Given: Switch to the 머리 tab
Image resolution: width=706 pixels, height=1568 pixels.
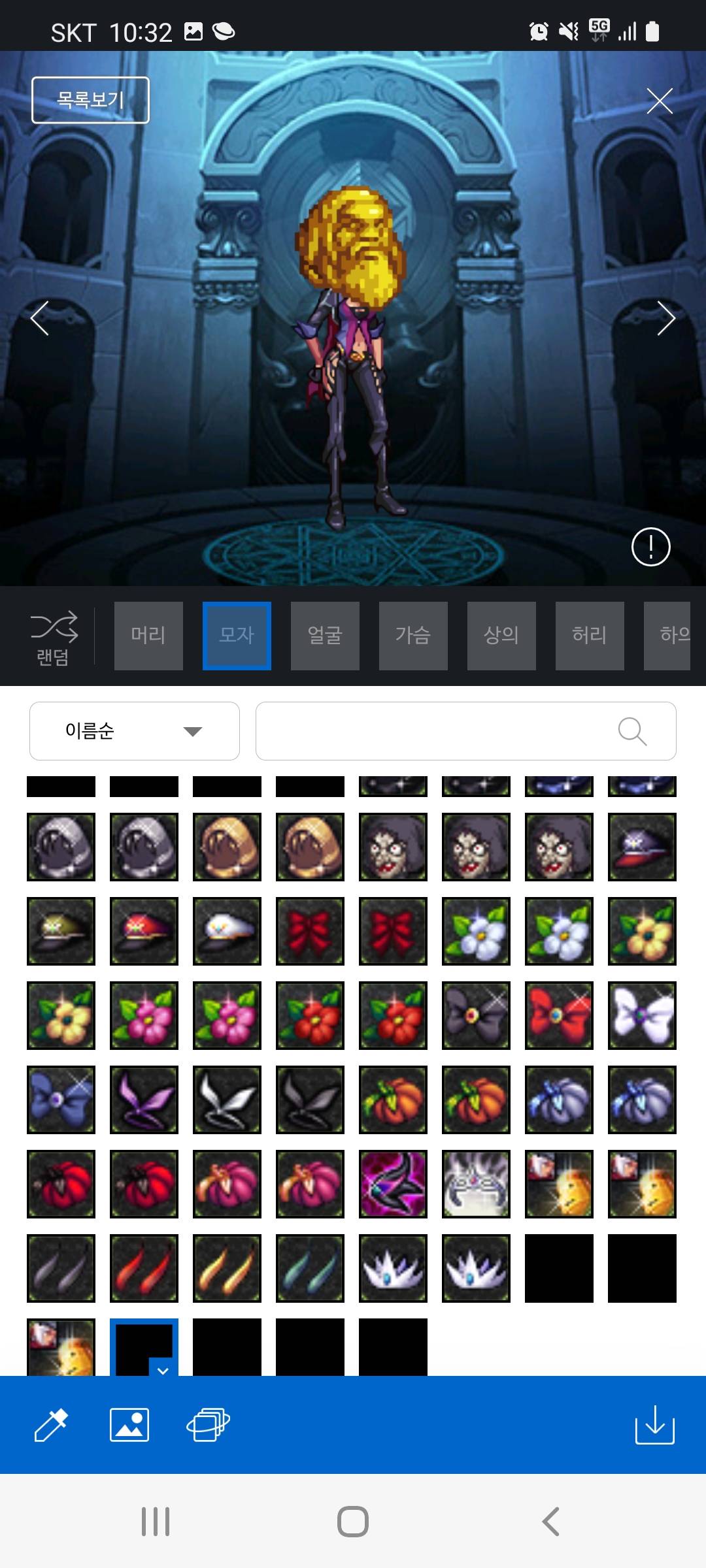Looking at the screenshot, I should (148, 636).
